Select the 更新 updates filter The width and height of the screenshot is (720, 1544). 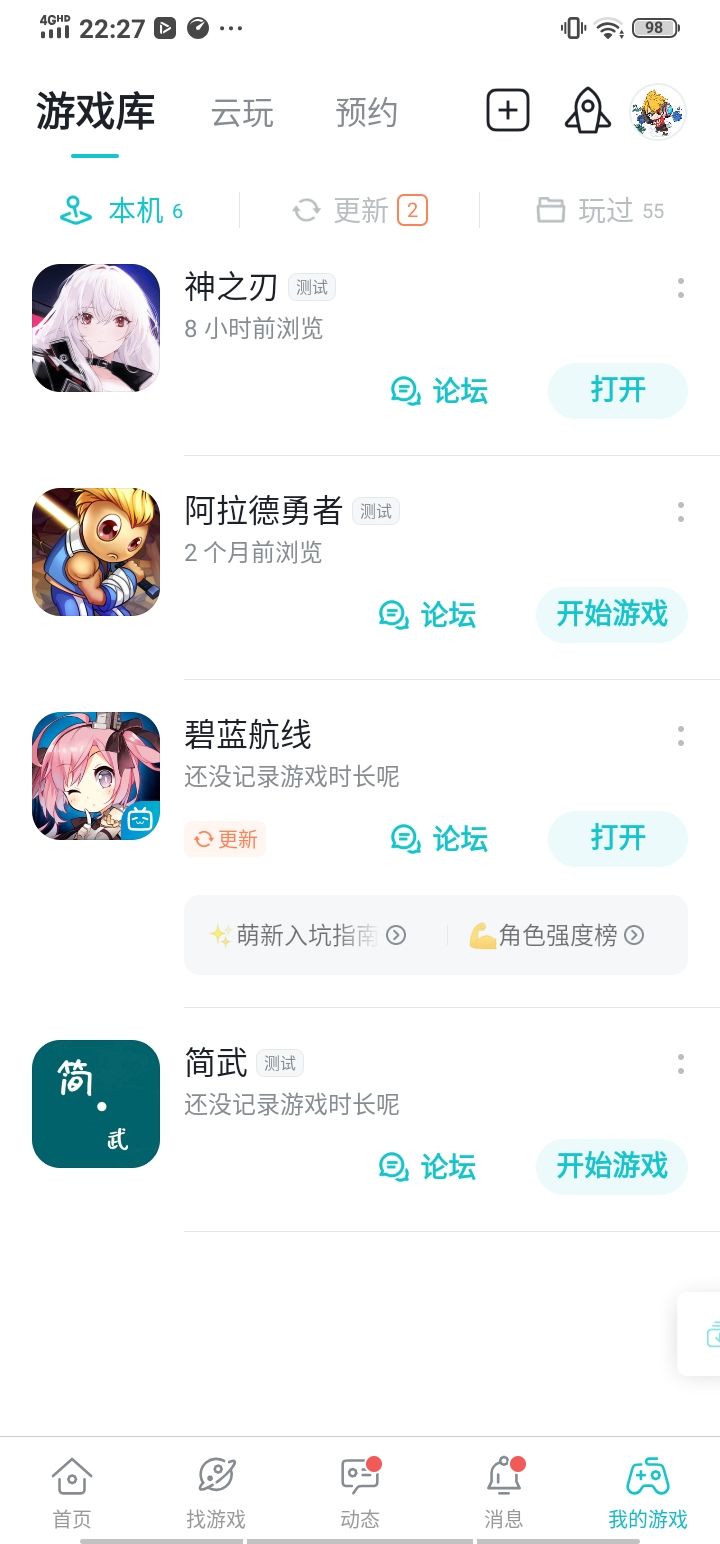click(x=360, y=211)
